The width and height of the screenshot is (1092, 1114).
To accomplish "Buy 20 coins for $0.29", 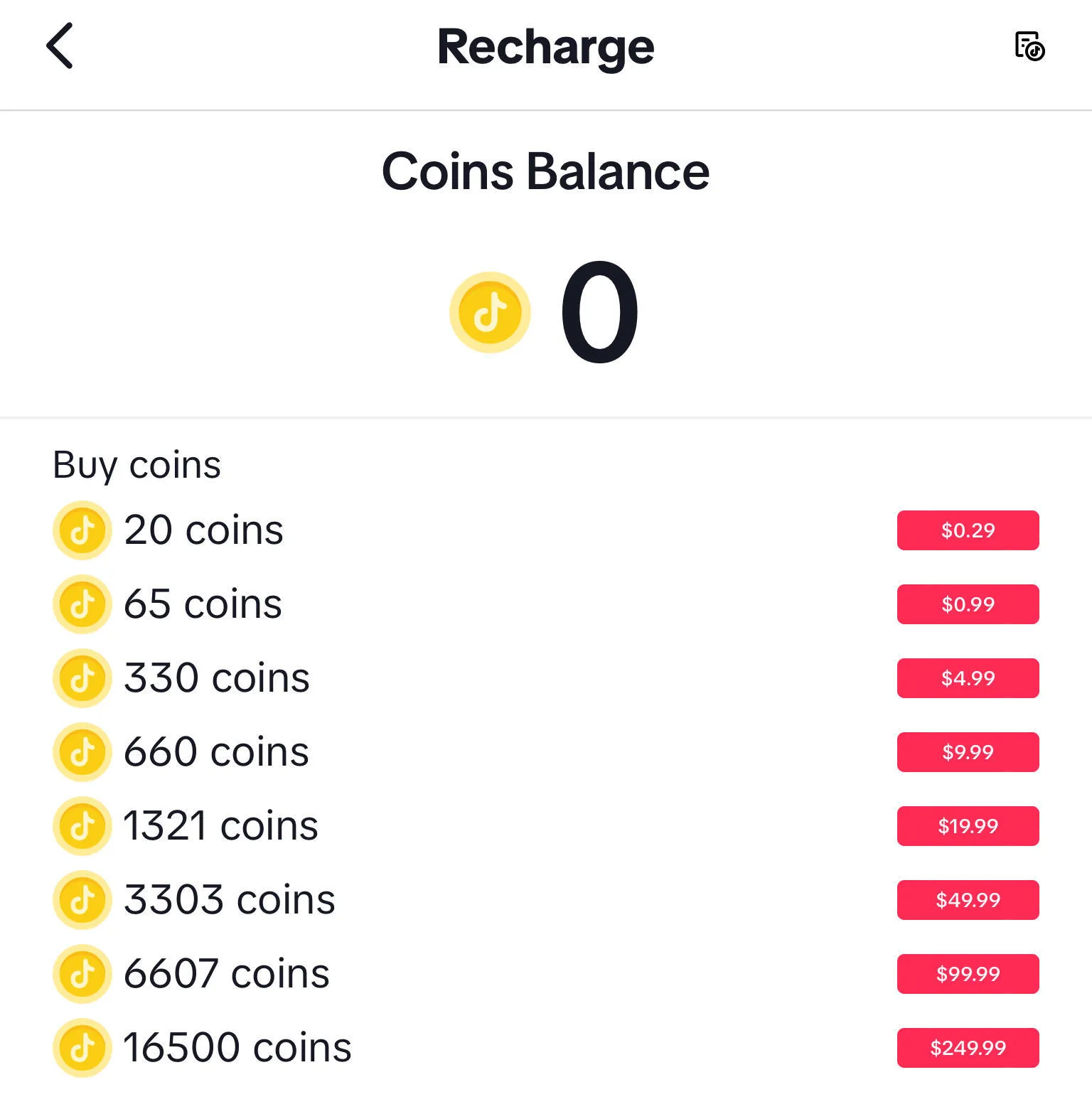I will (968, 530).
